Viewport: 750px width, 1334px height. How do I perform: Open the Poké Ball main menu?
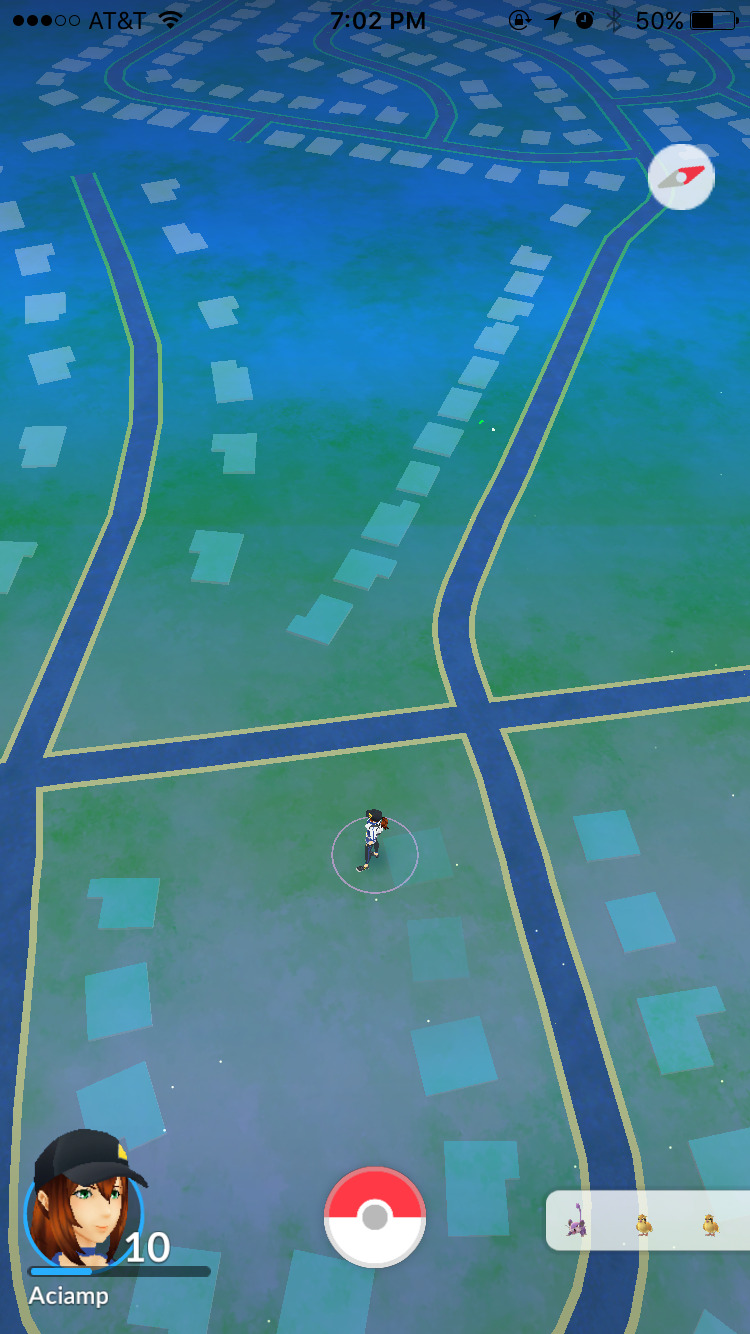[375, 1217]
